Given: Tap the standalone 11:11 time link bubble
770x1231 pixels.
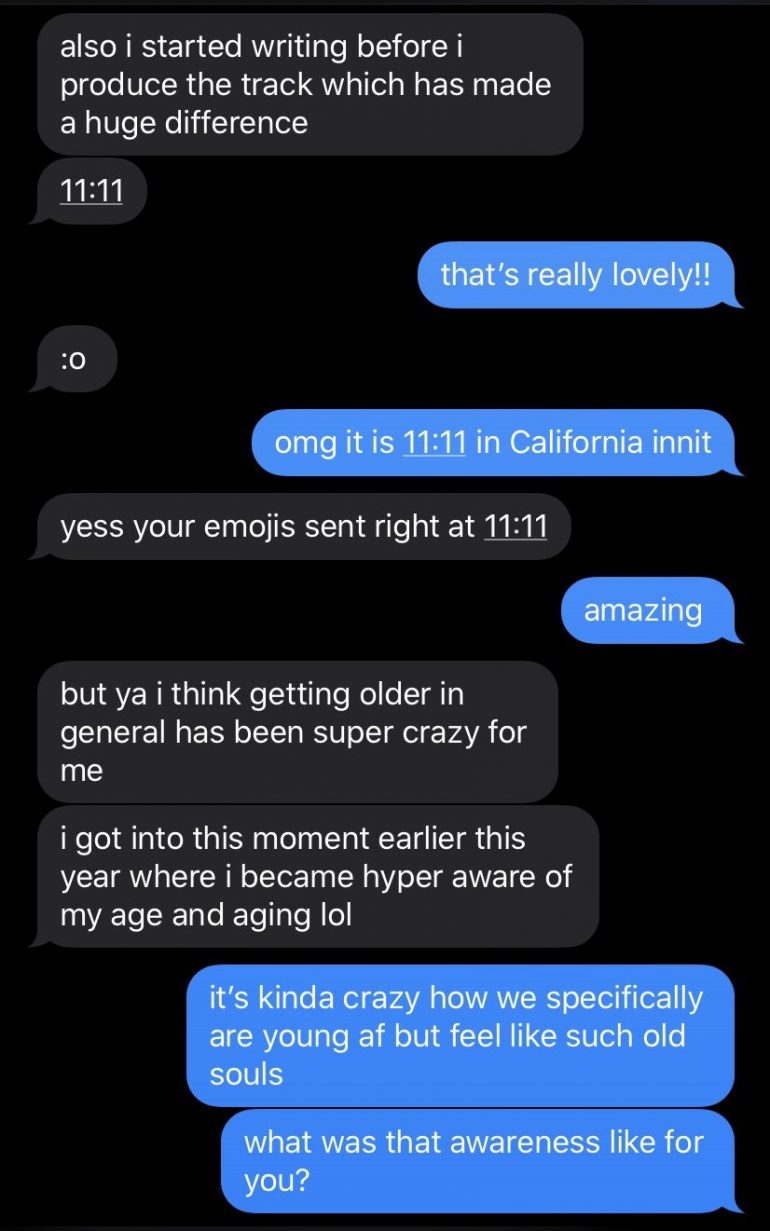Looking at the screenshot, I should click(91, 190).
